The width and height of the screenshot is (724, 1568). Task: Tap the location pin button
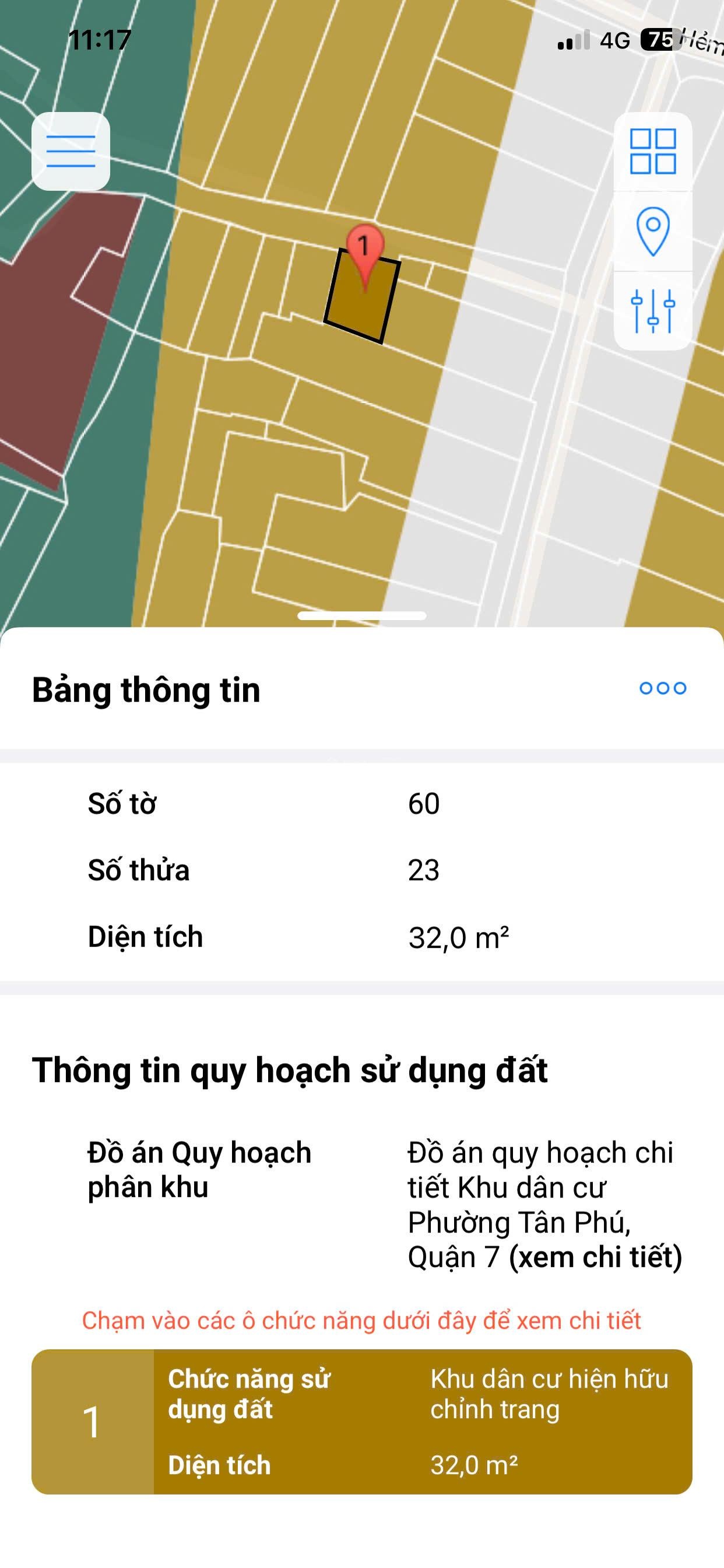tap(653, 230)
